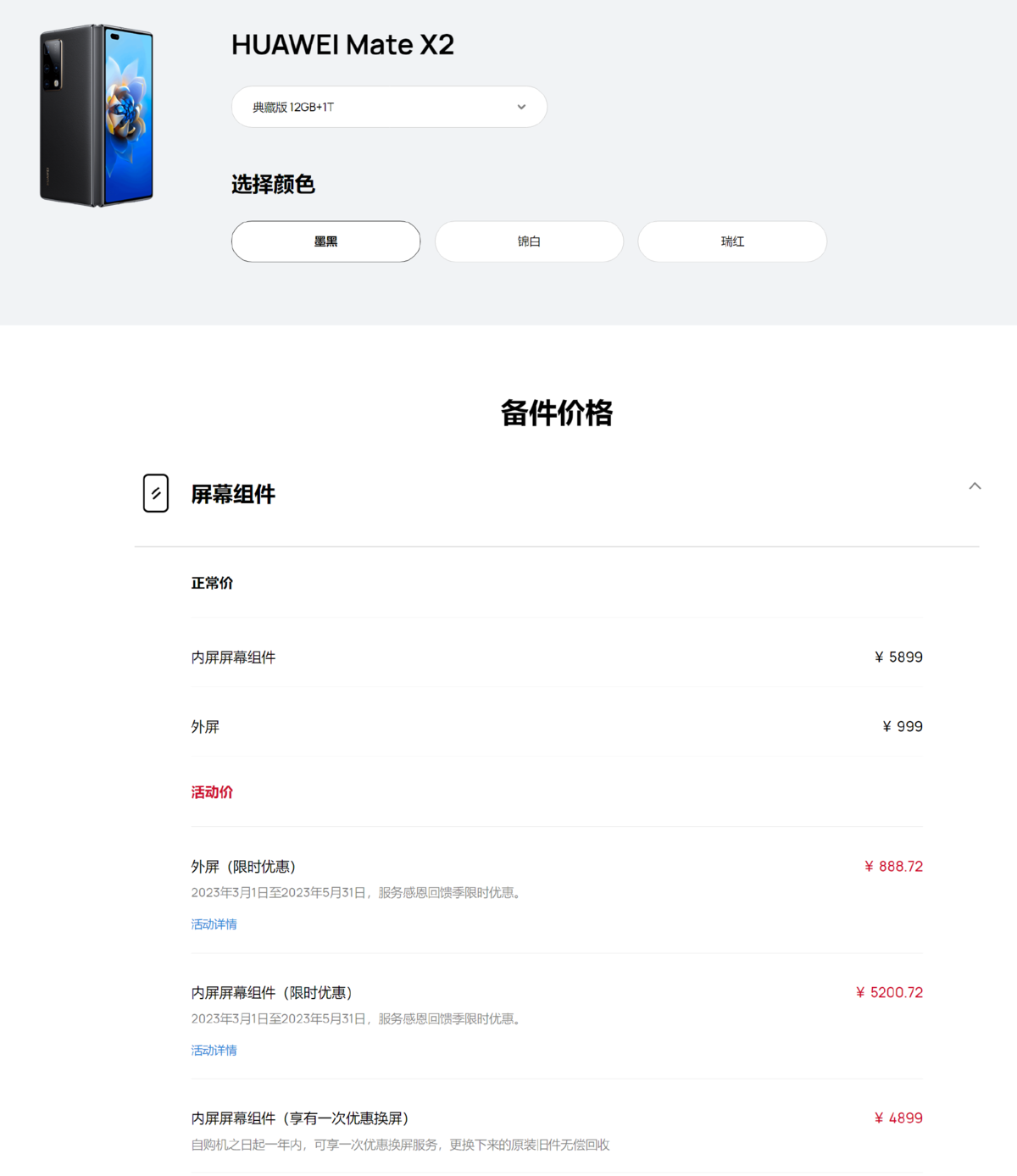This screenshot has width=1017, height=1176.
Task: Pick the 瑞红 color option
Action: (732, 241)
